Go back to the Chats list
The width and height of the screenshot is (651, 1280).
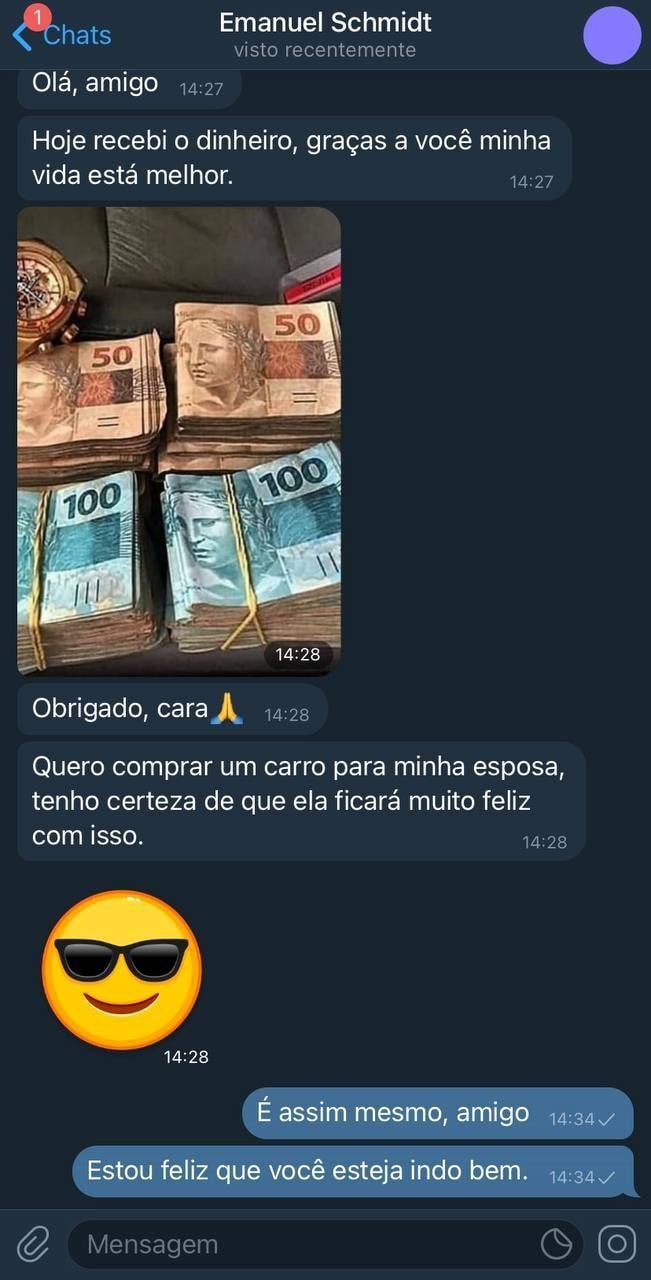[x=62, y=35]
